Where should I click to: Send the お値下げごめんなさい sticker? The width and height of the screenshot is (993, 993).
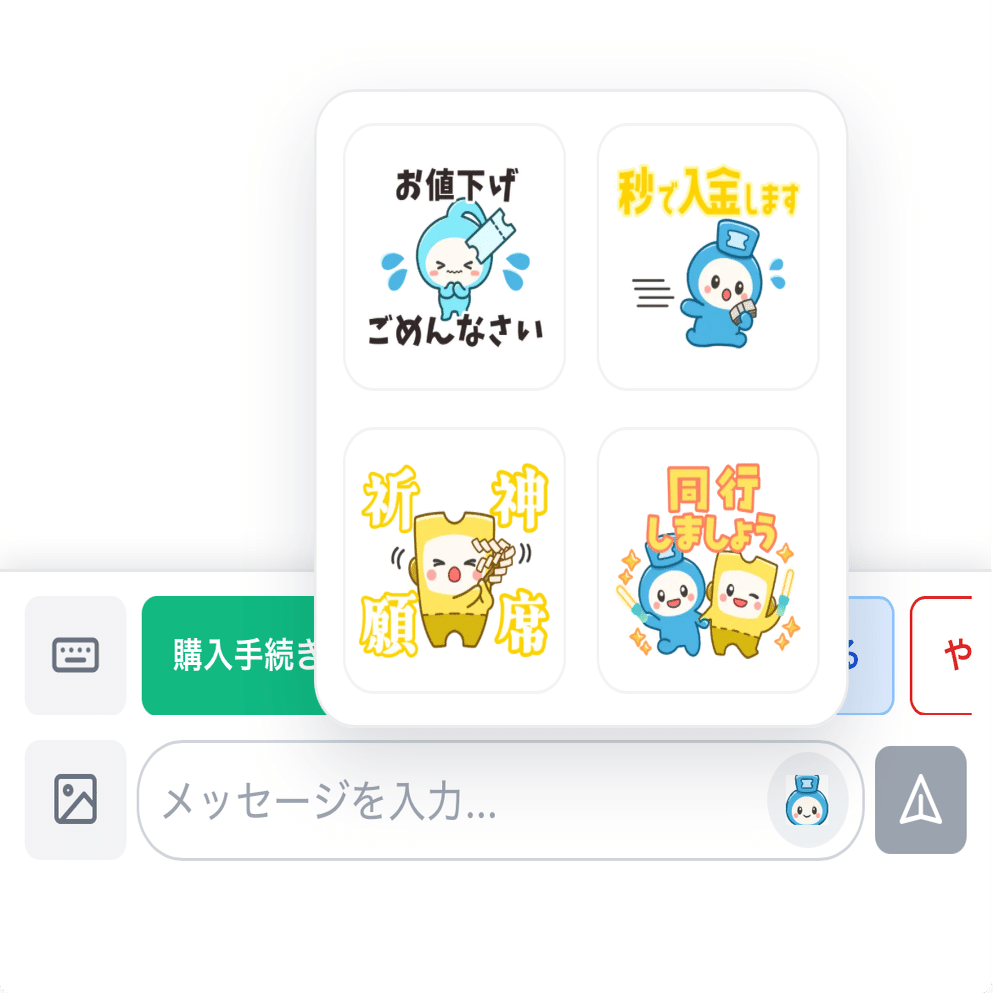click(x=454, y=257)
